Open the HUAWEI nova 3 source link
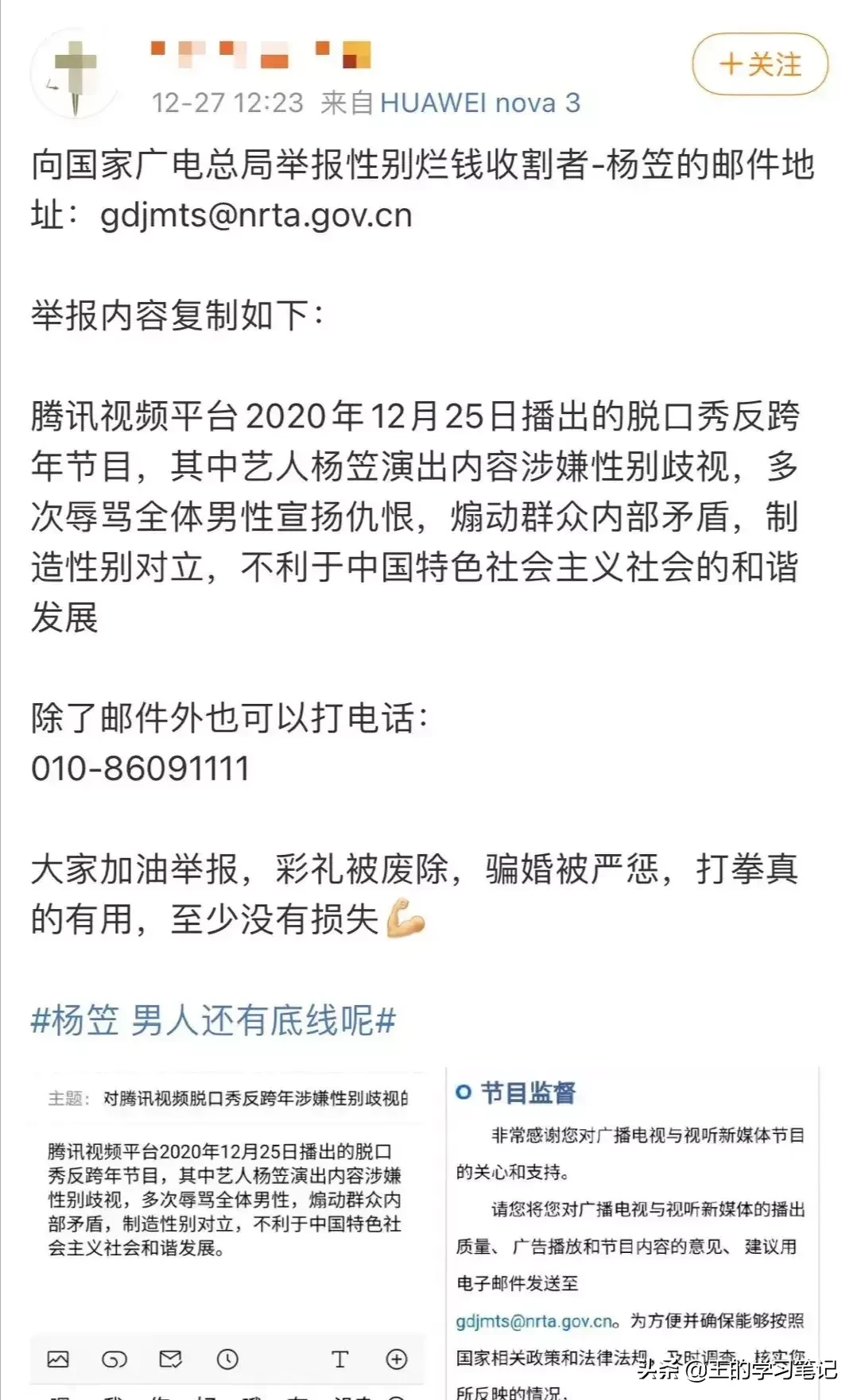The width and height of the screenshot is (857, 1400). point(479,102)
